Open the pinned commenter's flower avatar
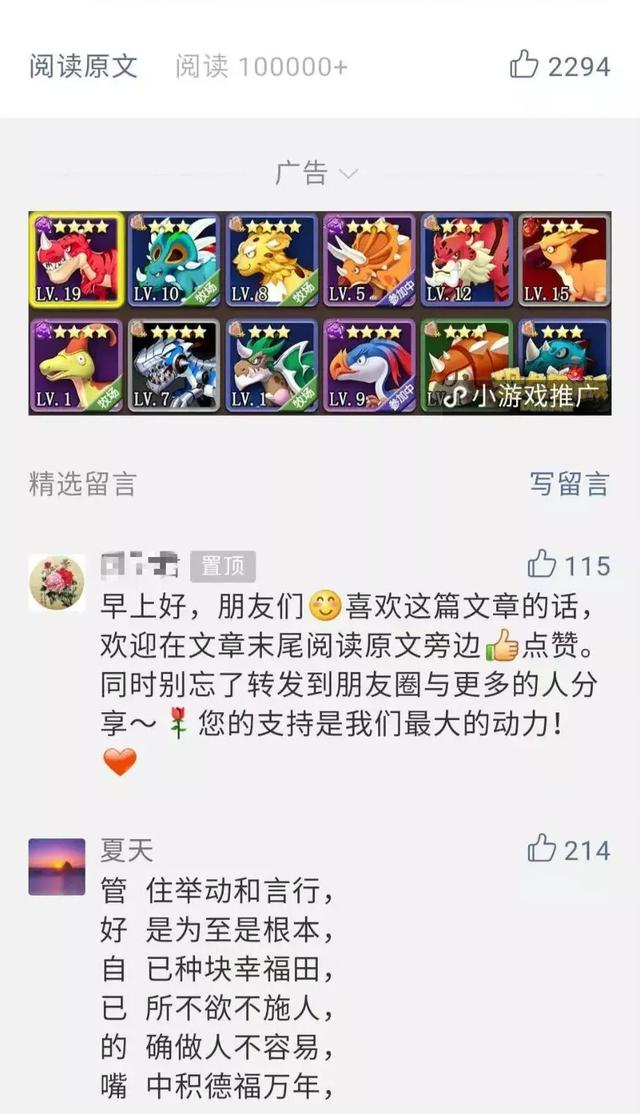The width and height of the screenshot is (640, 1114). pos(57,582)
